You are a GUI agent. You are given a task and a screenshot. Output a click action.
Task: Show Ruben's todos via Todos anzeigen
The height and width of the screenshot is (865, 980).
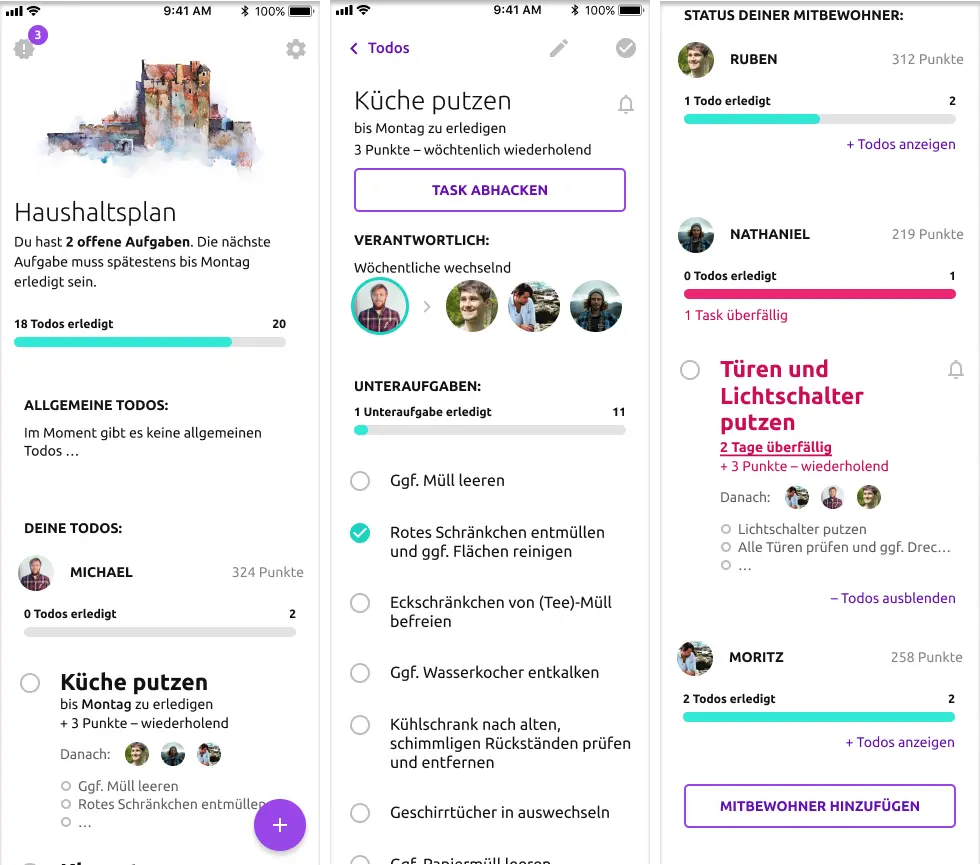pos(900,144)
